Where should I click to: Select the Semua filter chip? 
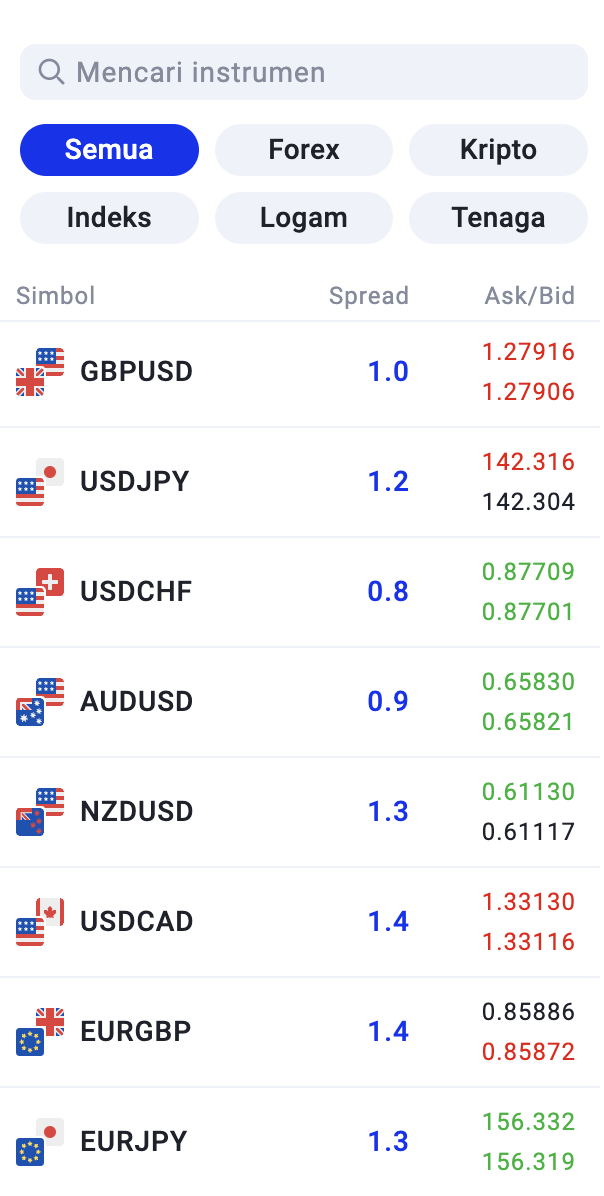click(109, 150)
